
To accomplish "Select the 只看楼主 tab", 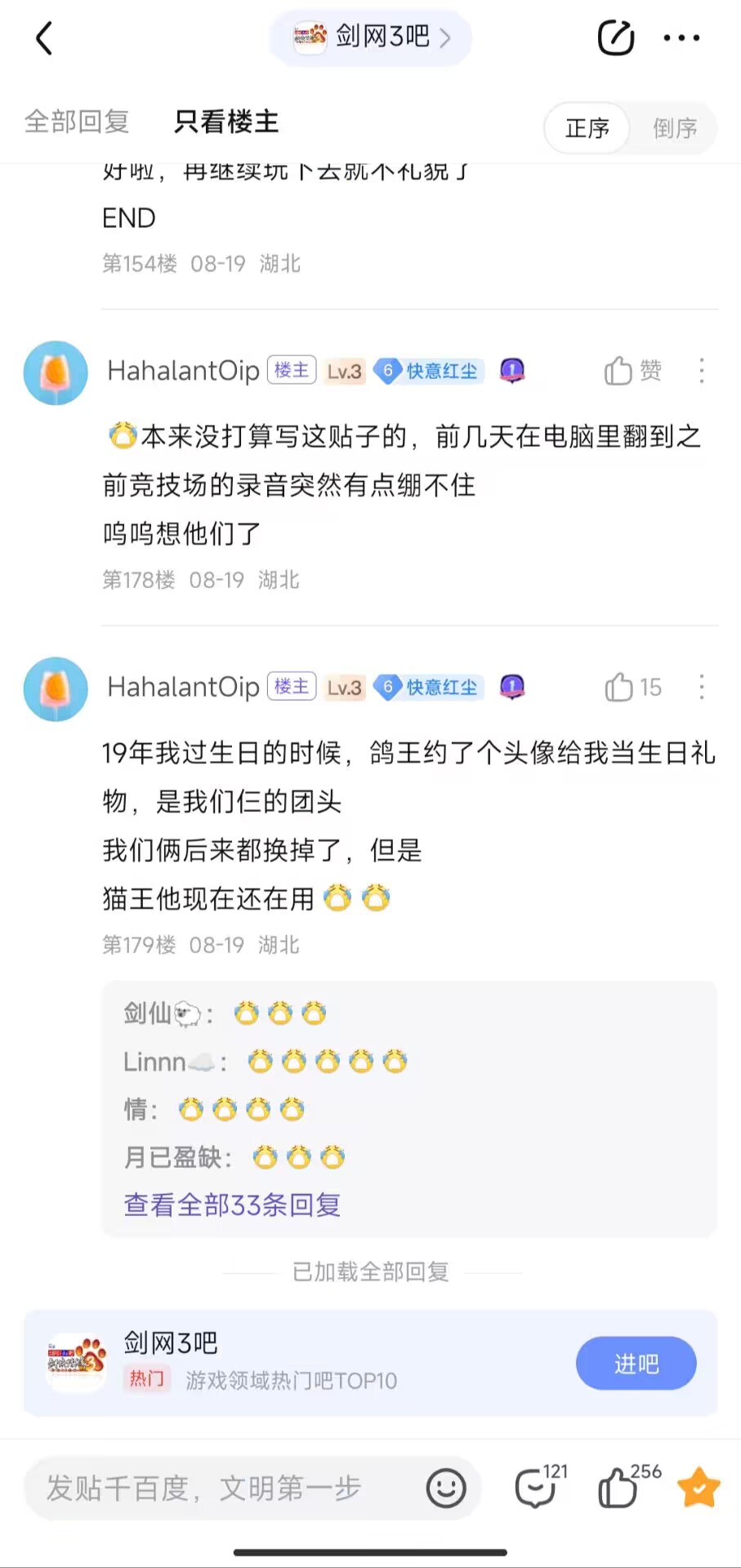I will click(x=226, y=122).
